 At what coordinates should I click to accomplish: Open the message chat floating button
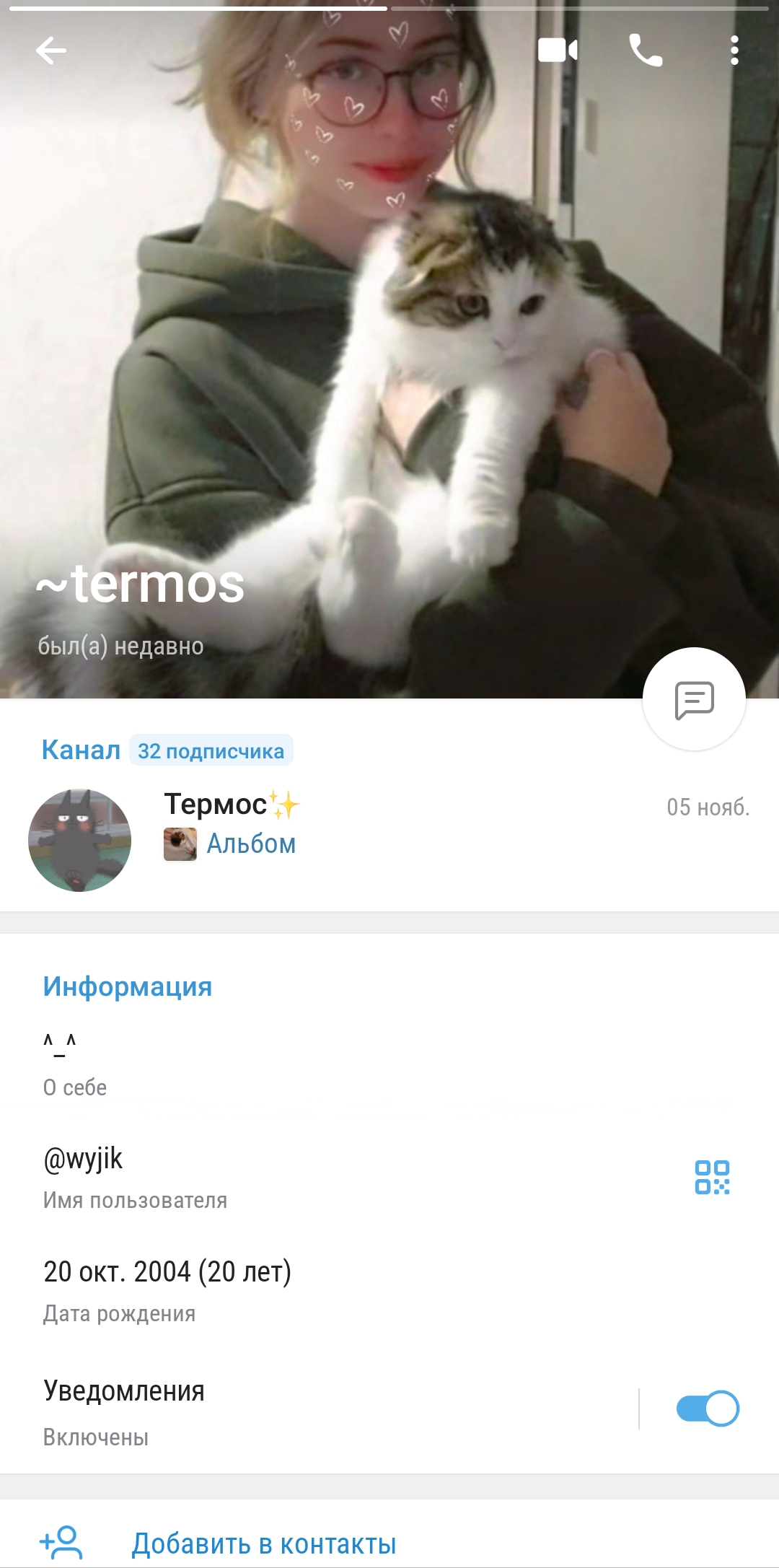click(x=694, y=699)
